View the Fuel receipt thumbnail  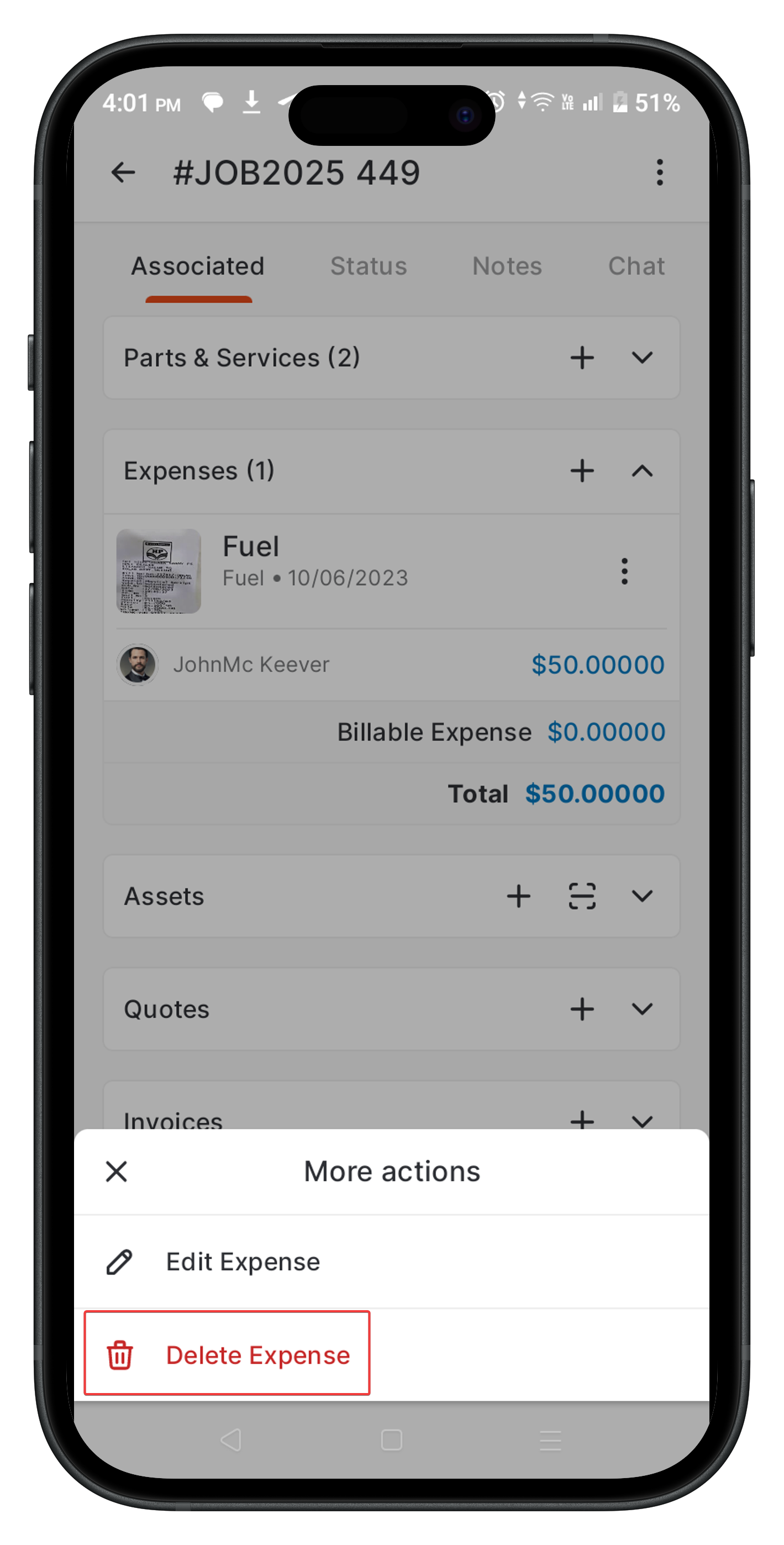click(x=159, y=571)
